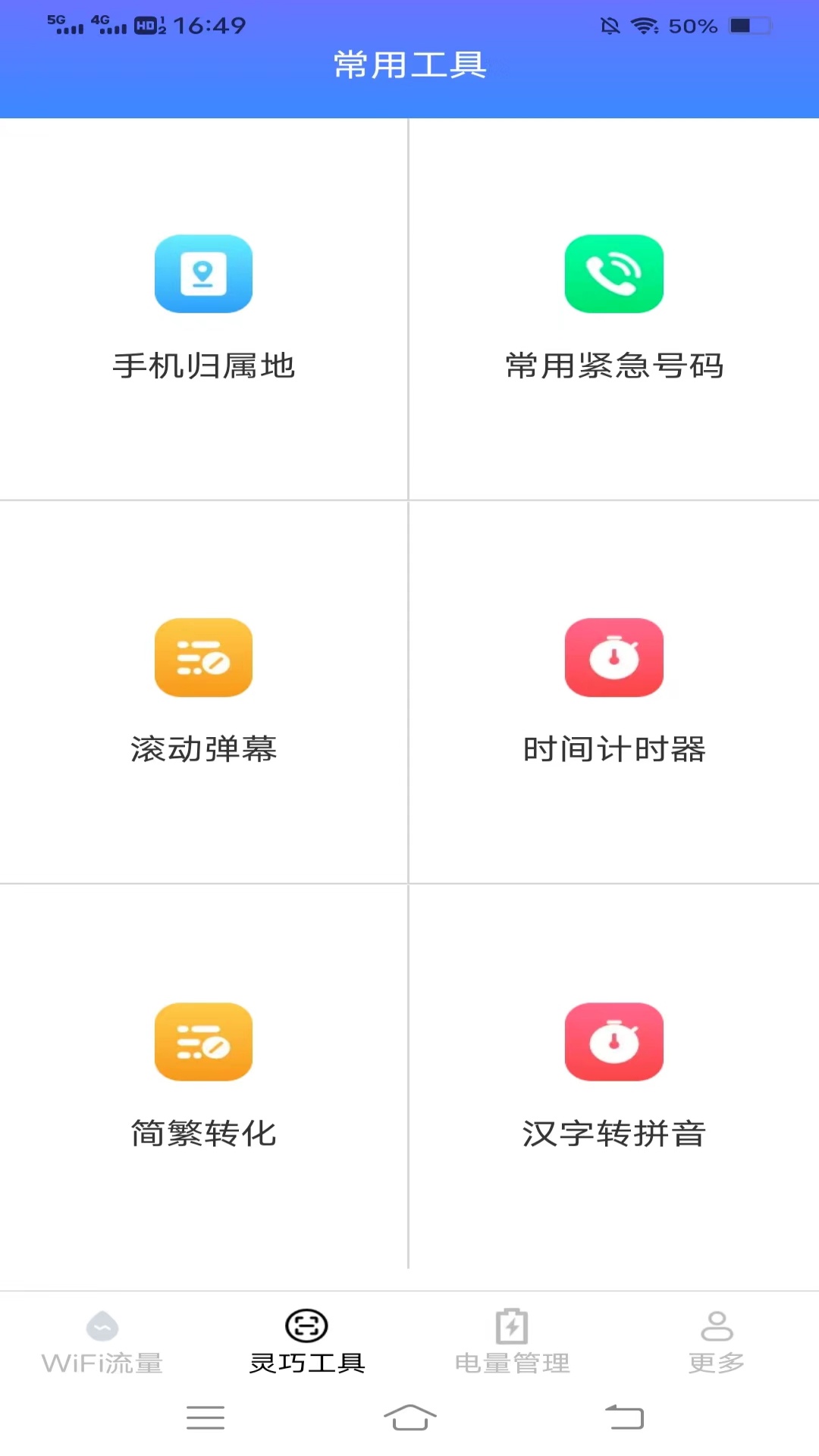Viewport: 819px width, 1456px height.
Task: Open the 电量管理 tab
Action: pyautogui.click(x=512, y=1342)
